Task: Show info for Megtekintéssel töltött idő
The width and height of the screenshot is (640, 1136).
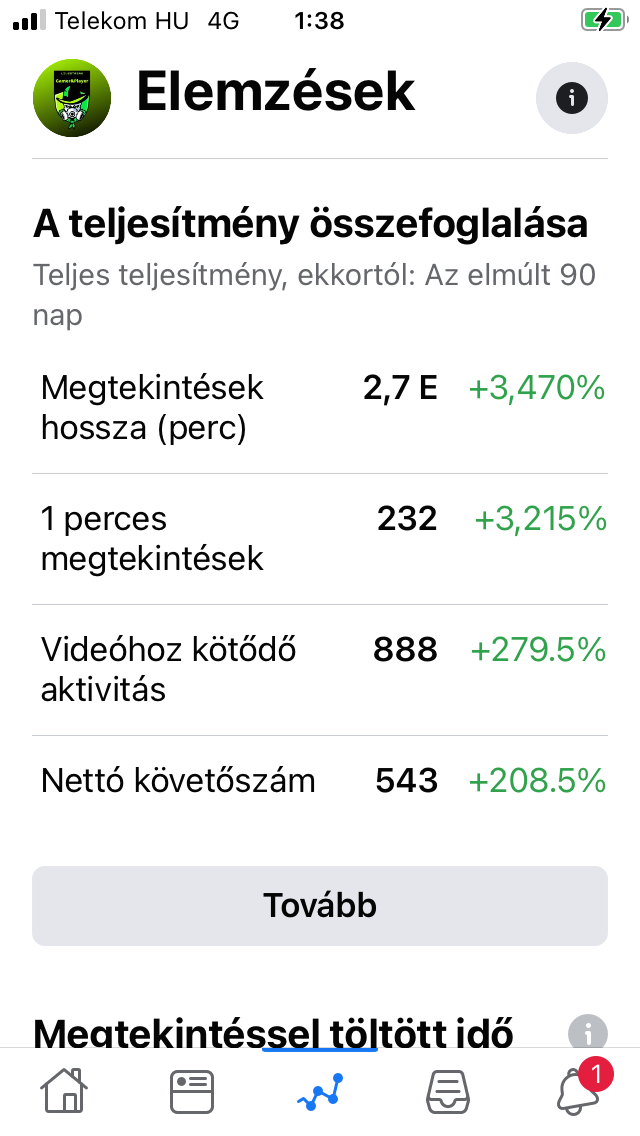Action: click(587, 1032)
